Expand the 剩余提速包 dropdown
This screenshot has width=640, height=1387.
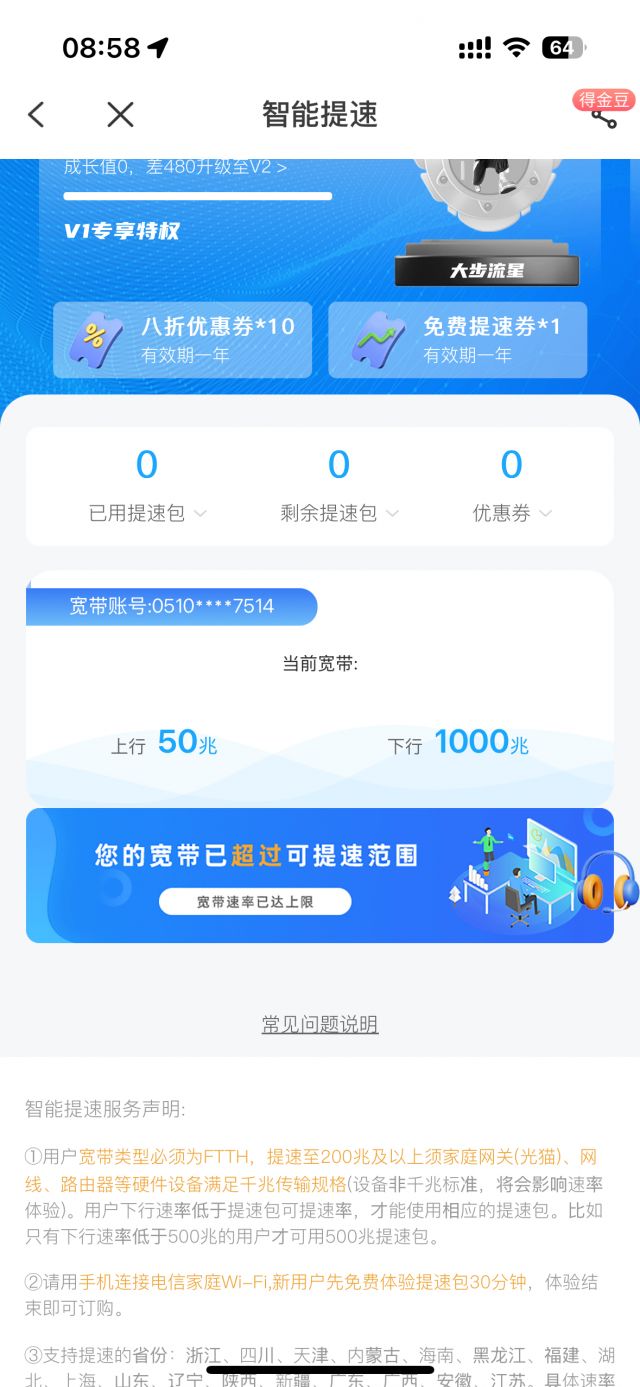coord(339,513)
